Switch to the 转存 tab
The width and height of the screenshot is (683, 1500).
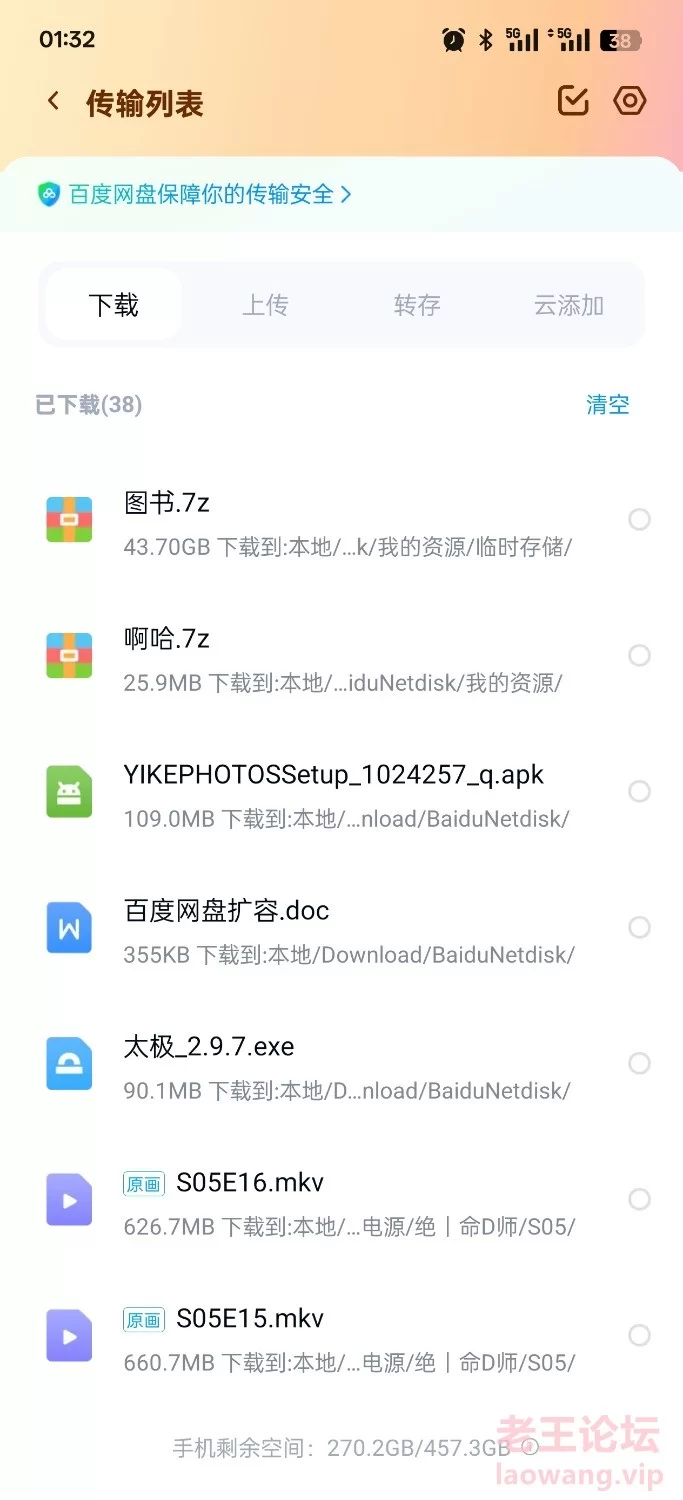click(417, 305)
